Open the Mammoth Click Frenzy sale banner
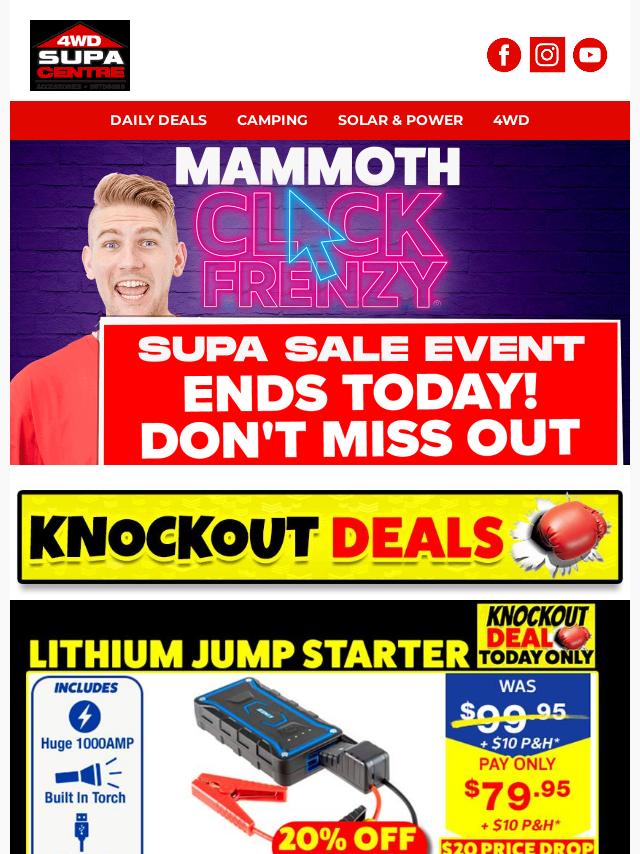 320,302
